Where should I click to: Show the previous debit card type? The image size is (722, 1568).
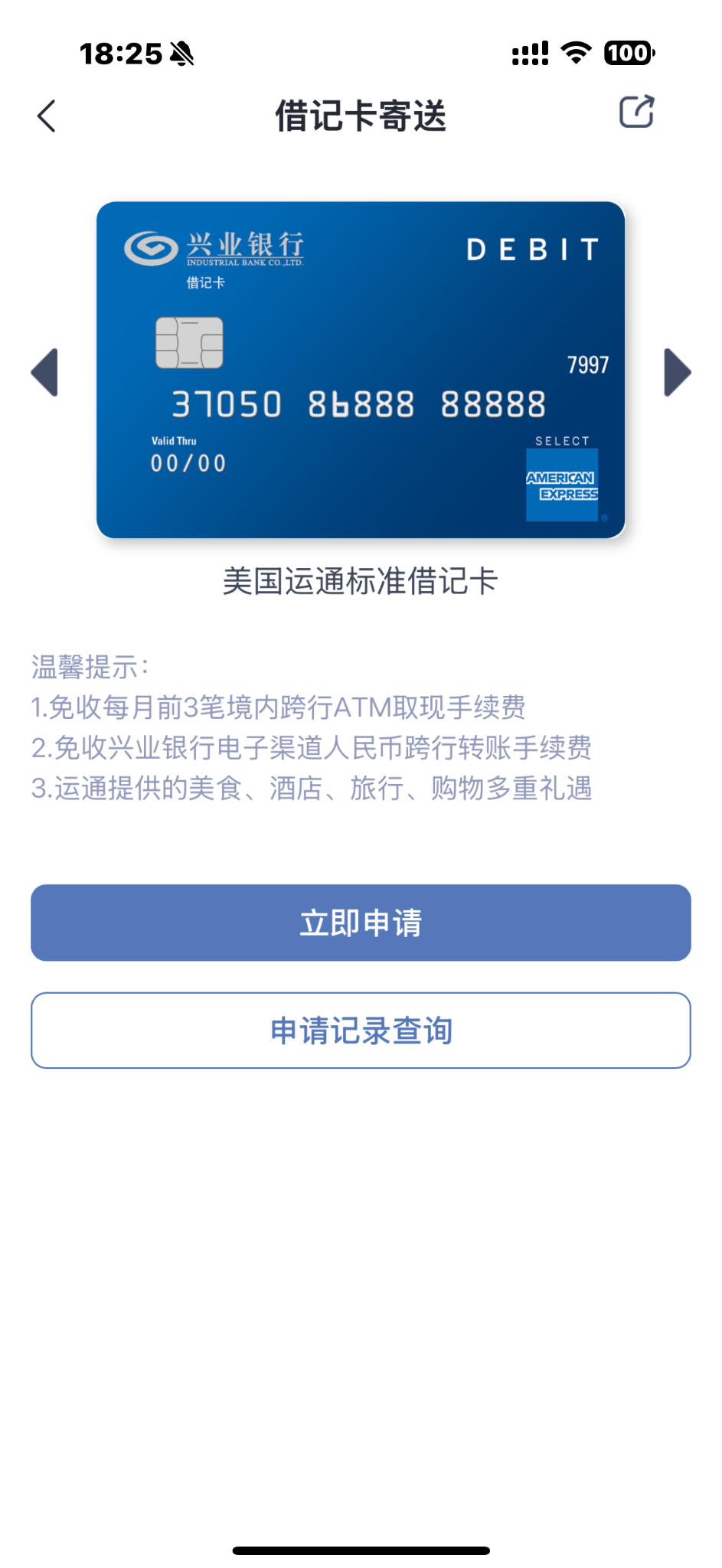(x=44, y=373)
